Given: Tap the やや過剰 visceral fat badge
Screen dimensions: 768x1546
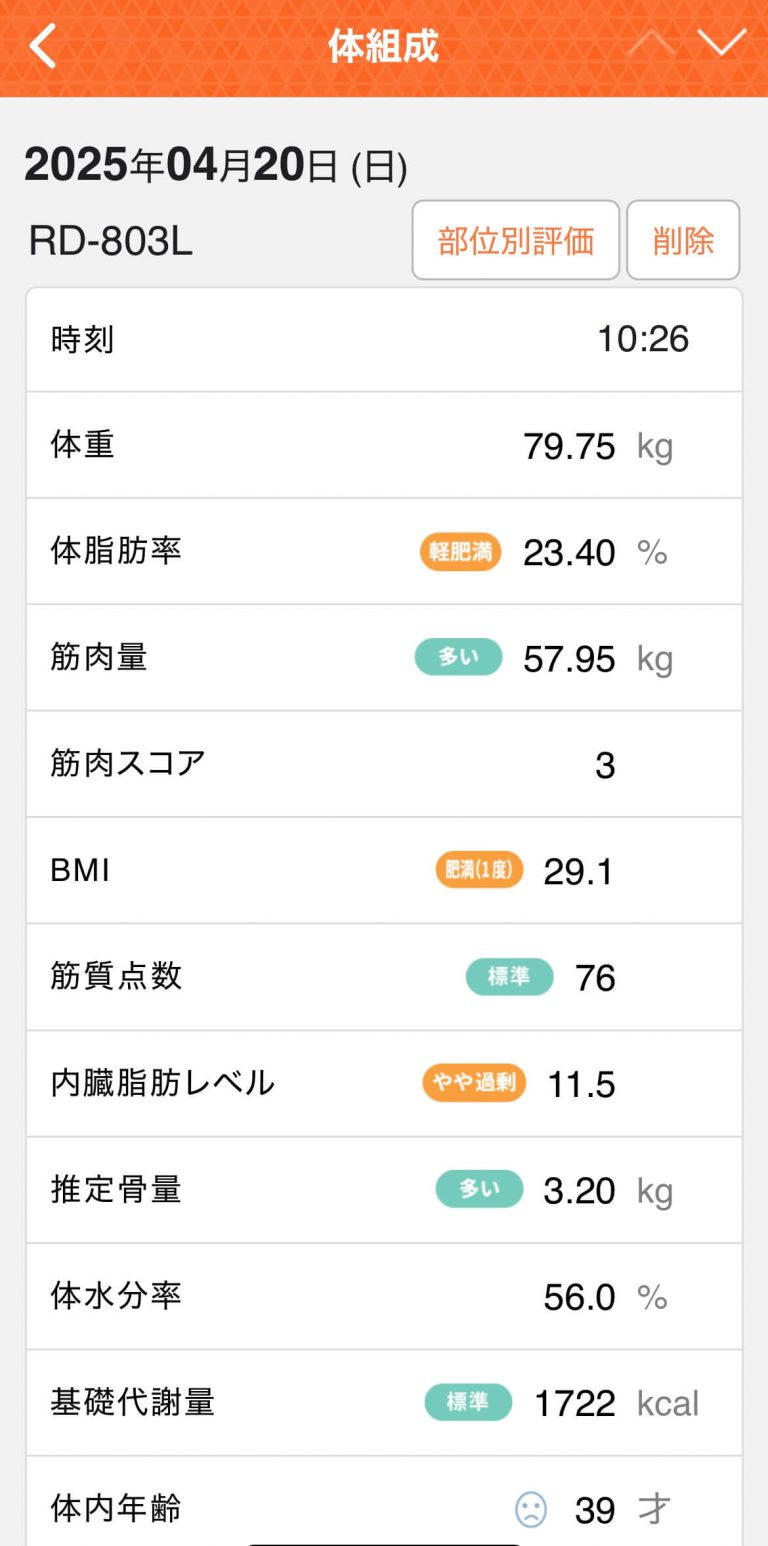Looking at the screenshot, I should coord(473,1083).
